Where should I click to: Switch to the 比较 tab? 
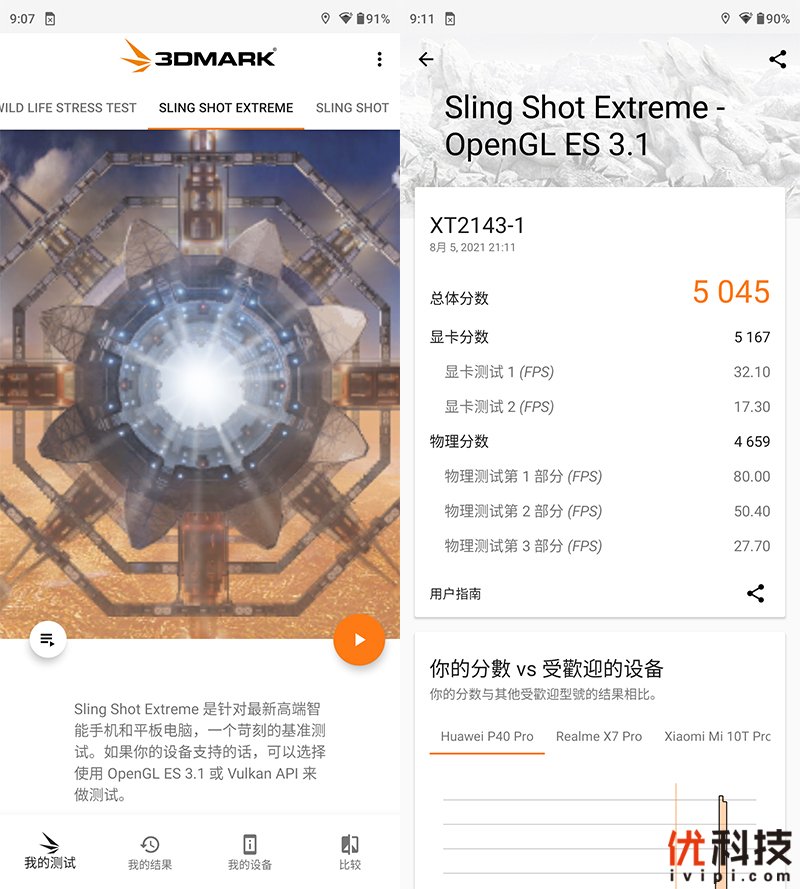[350, 851]
